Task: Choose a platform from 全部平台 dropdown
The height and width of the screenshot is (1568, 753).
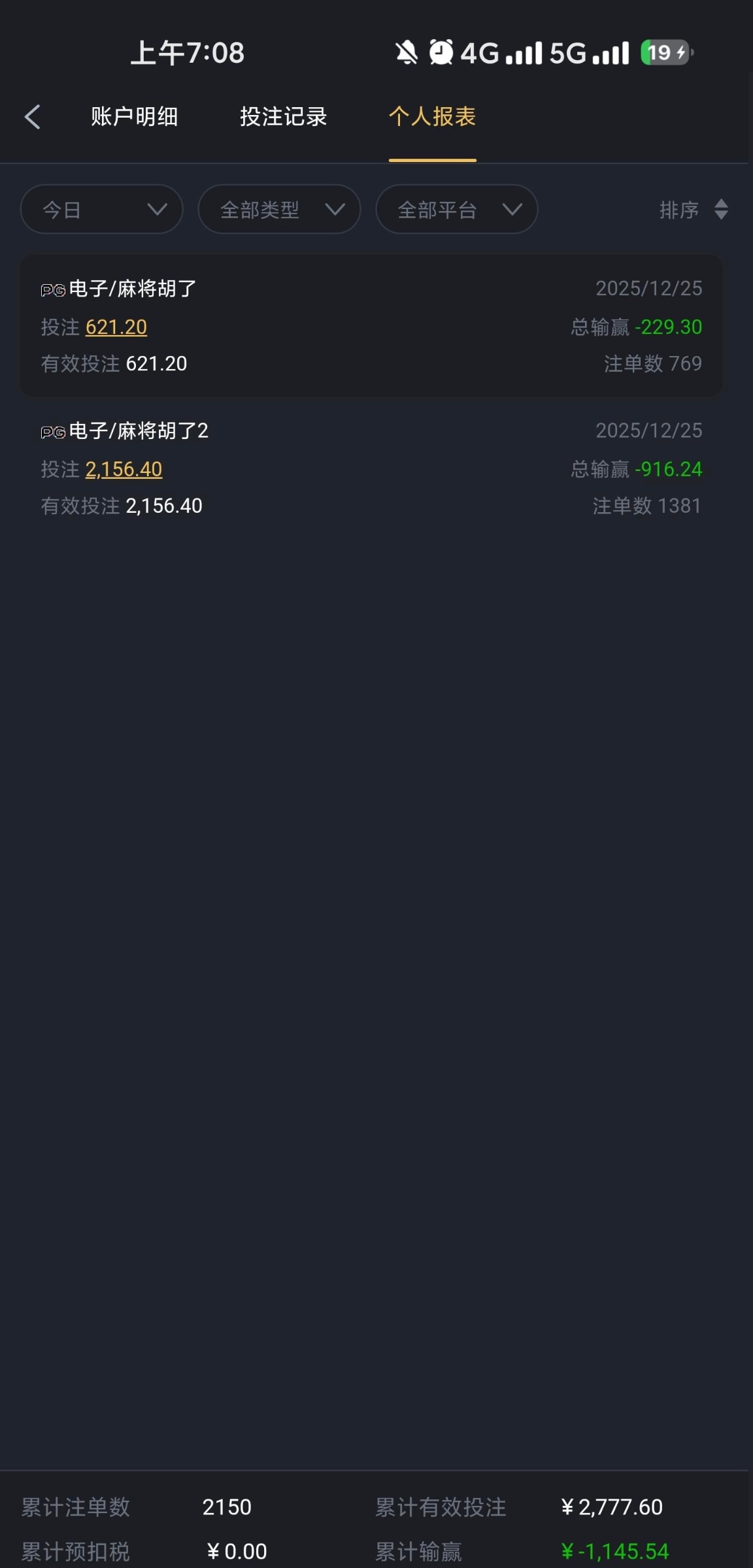Action: pos(456,210)
